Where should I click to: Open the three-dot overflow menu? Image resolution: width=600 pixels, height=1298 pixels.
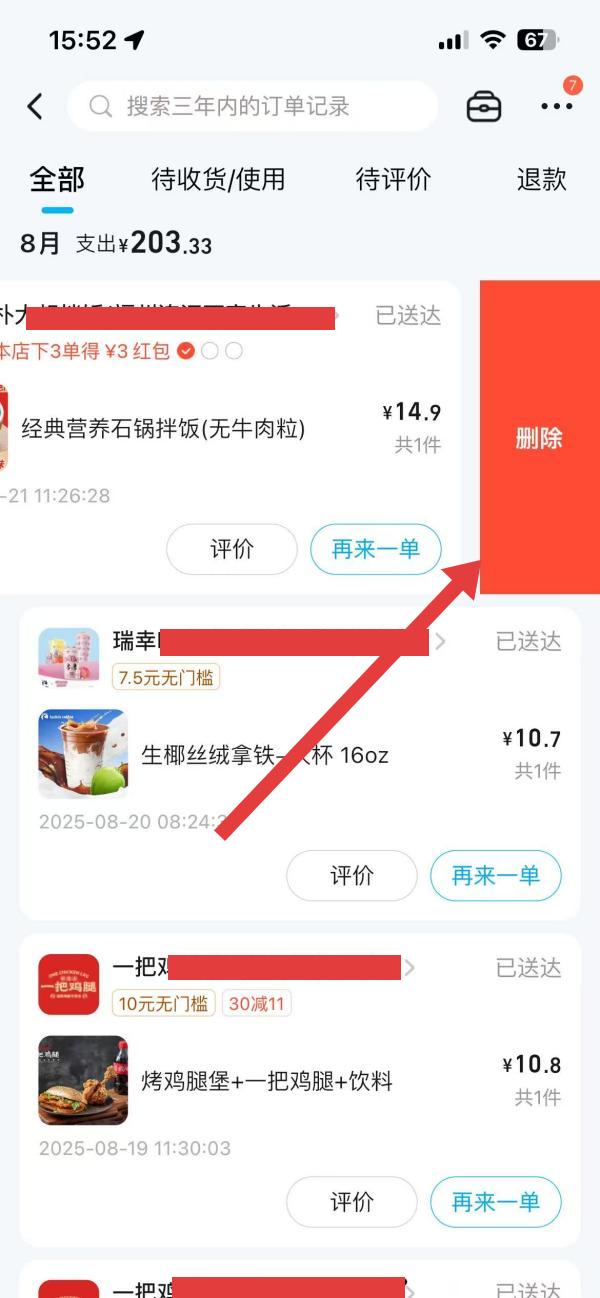pos(556,106)
